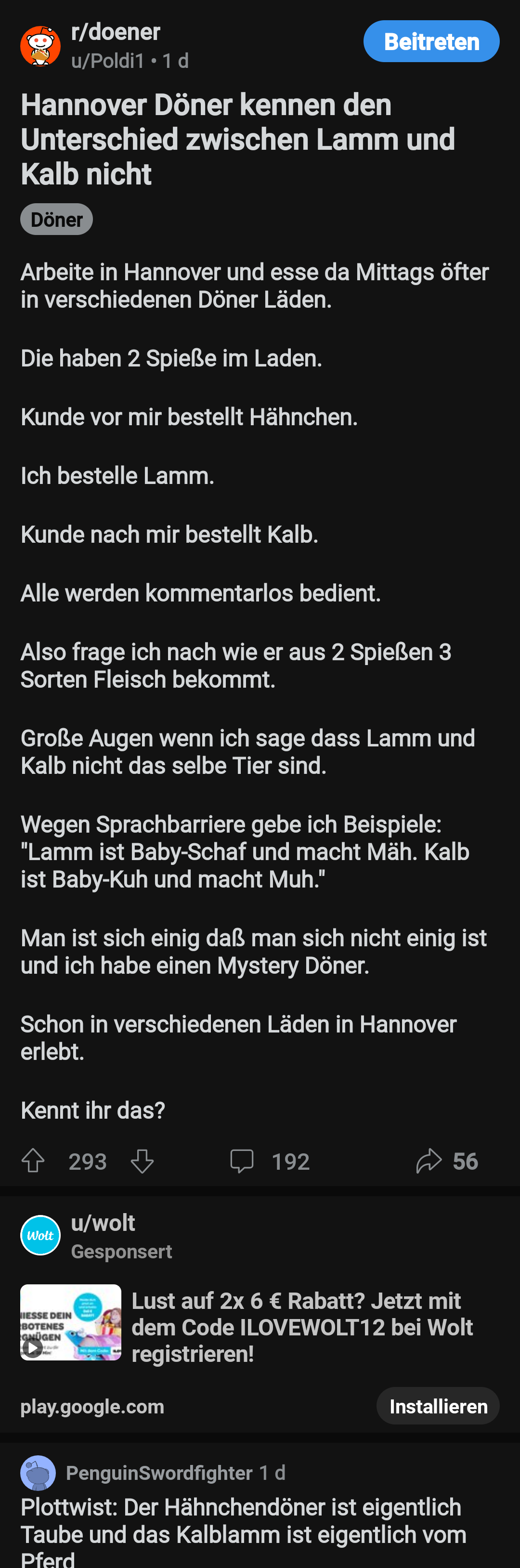This screenshot has width=520, height=1568.
Task: Open the r/doener community avatar
Action: (x=40, y=46)
